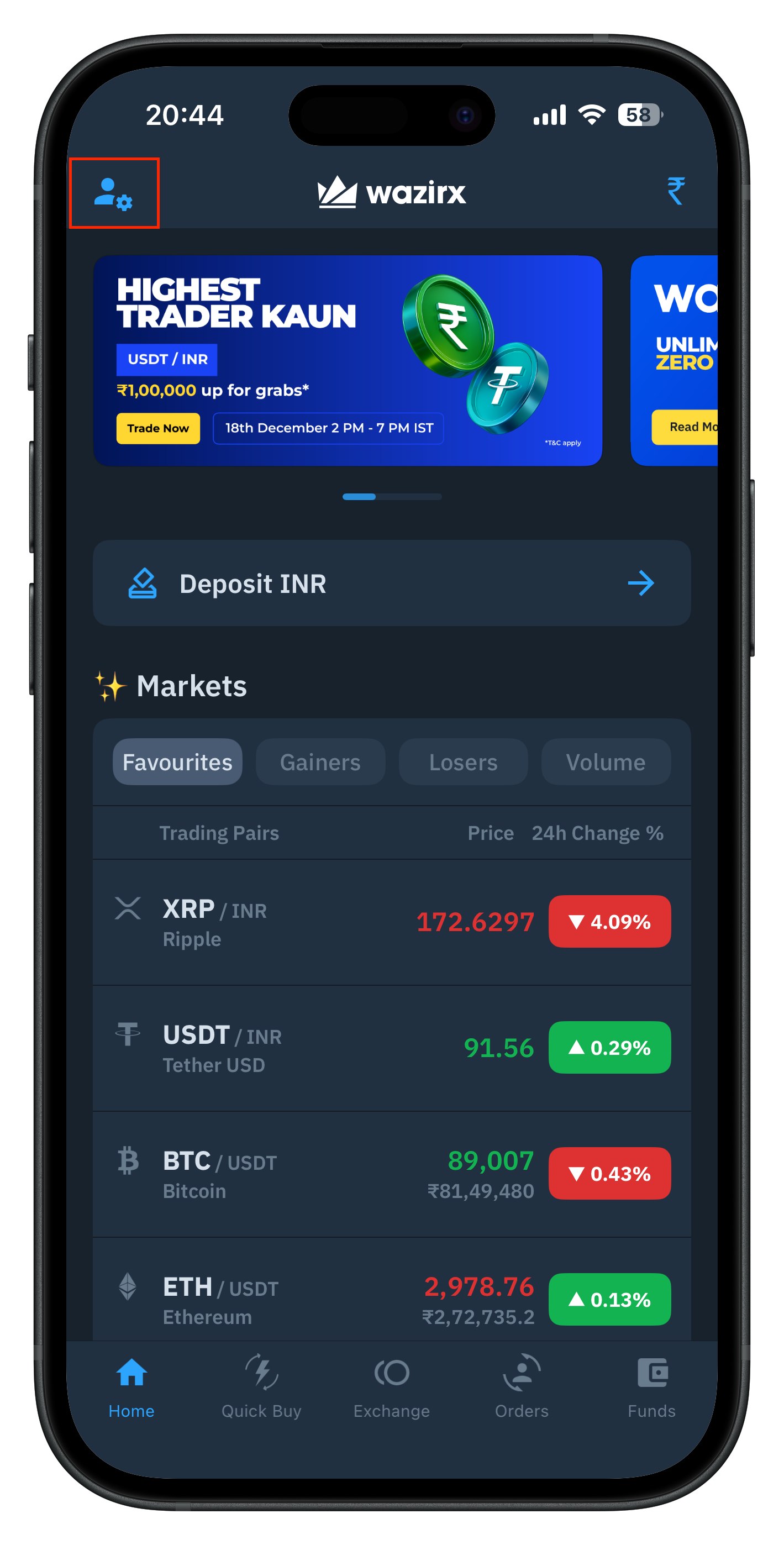This screenshot has width=784, height=1545.
Task: Open the ETH / USDT trading pair
Action: [392, 1299]
